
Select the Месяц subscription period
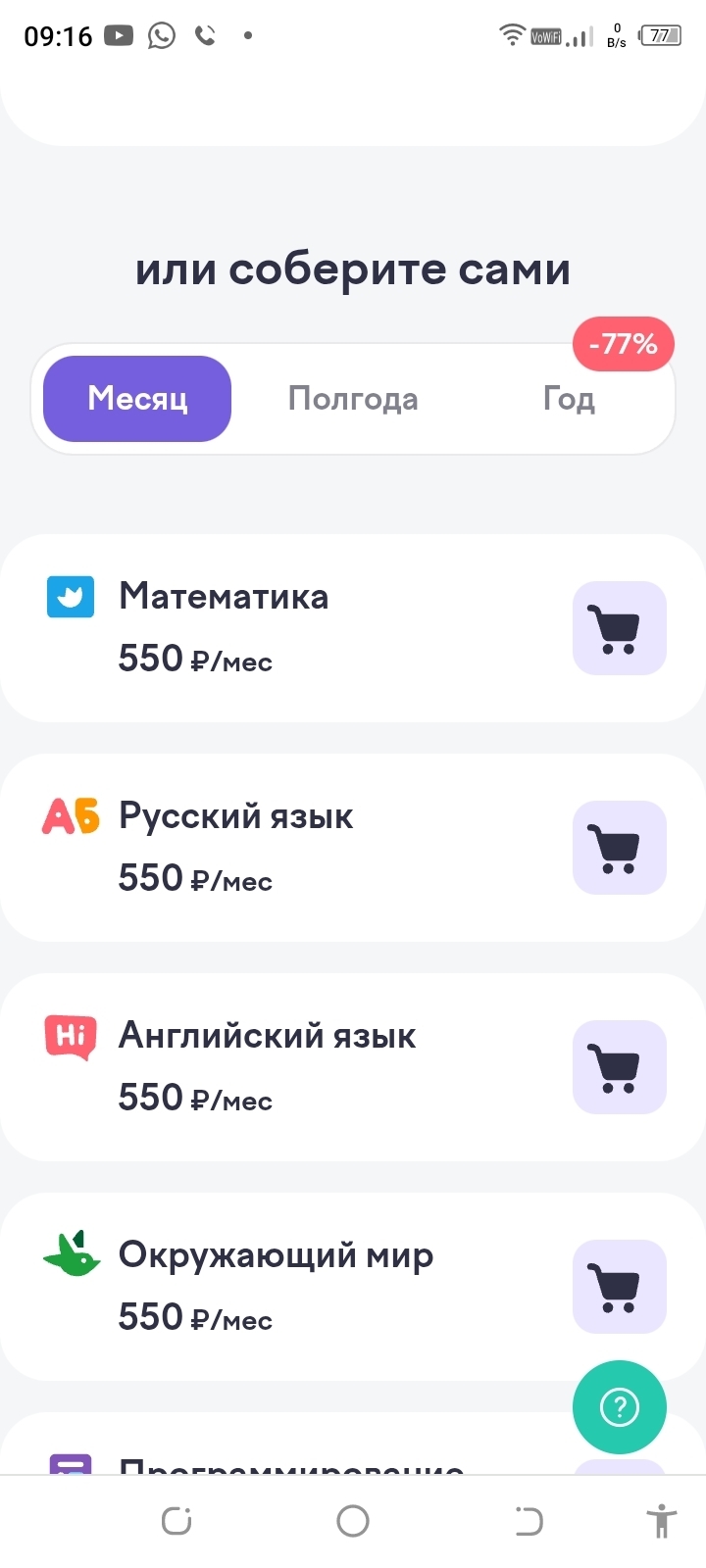(x=137, y=399)
